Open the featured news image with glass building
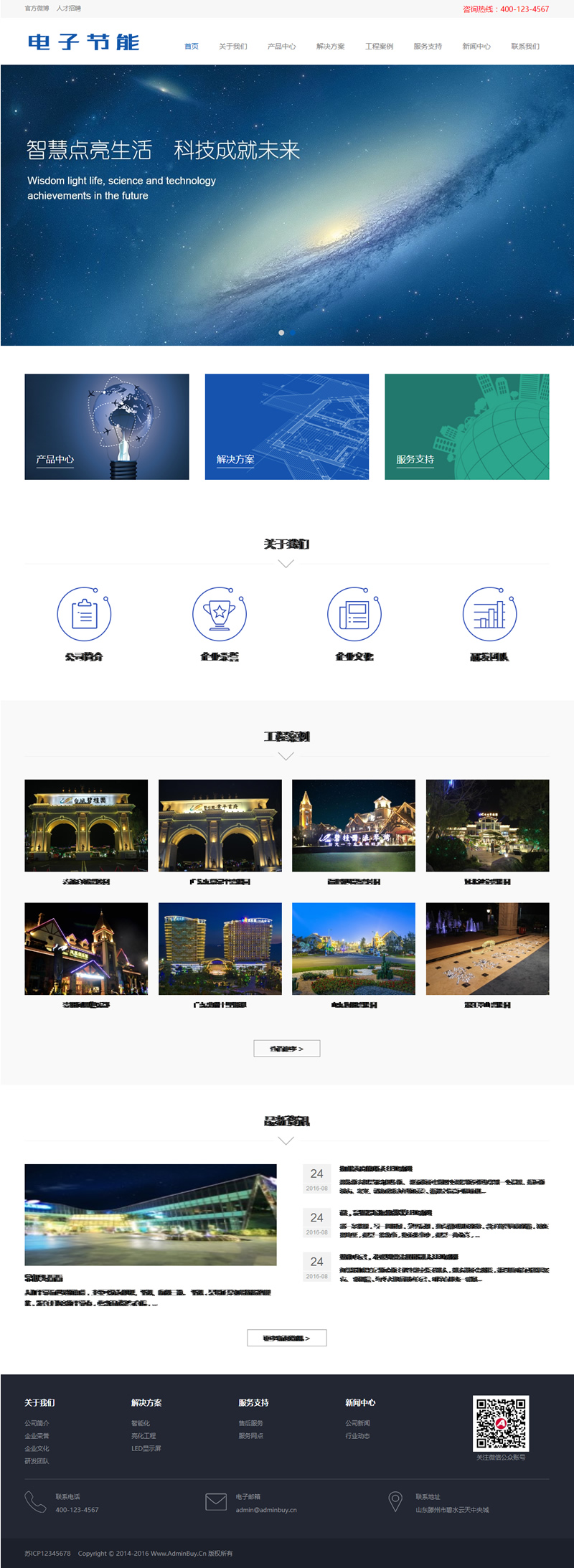574x1568 pixels. 150,1214
